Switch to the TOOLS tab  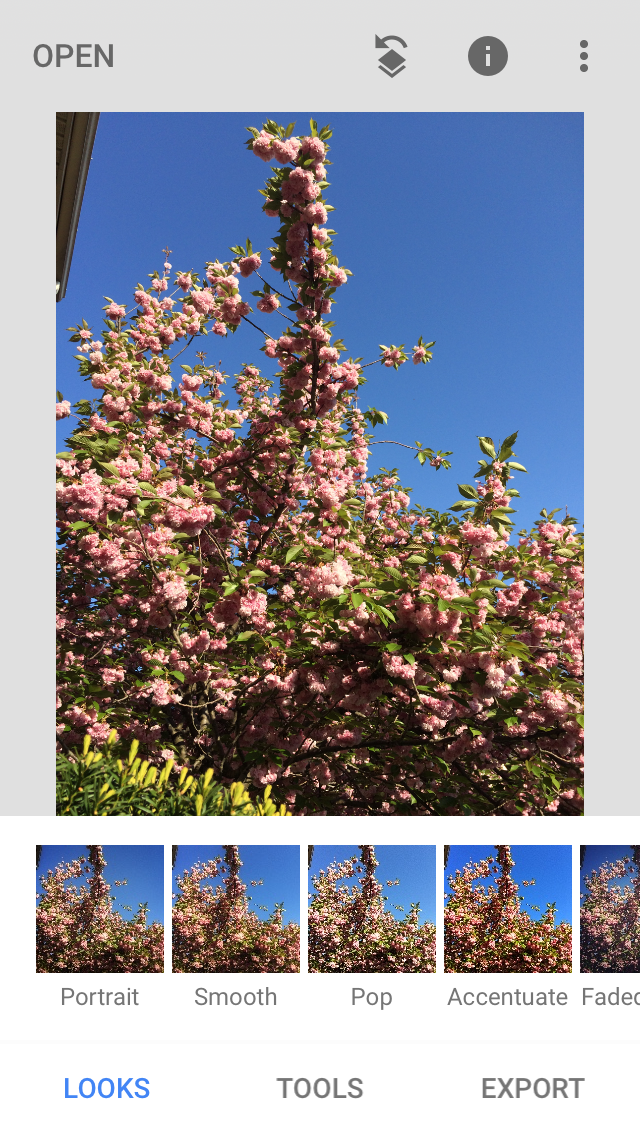(x=320, y=1088)
